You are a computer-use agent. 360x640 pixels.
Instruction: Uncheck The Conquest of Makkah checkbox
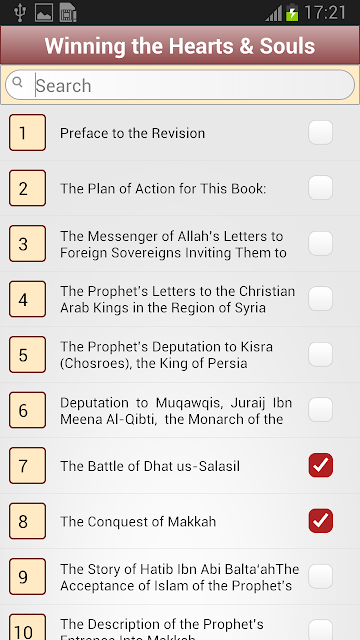[x=320, y=521]
